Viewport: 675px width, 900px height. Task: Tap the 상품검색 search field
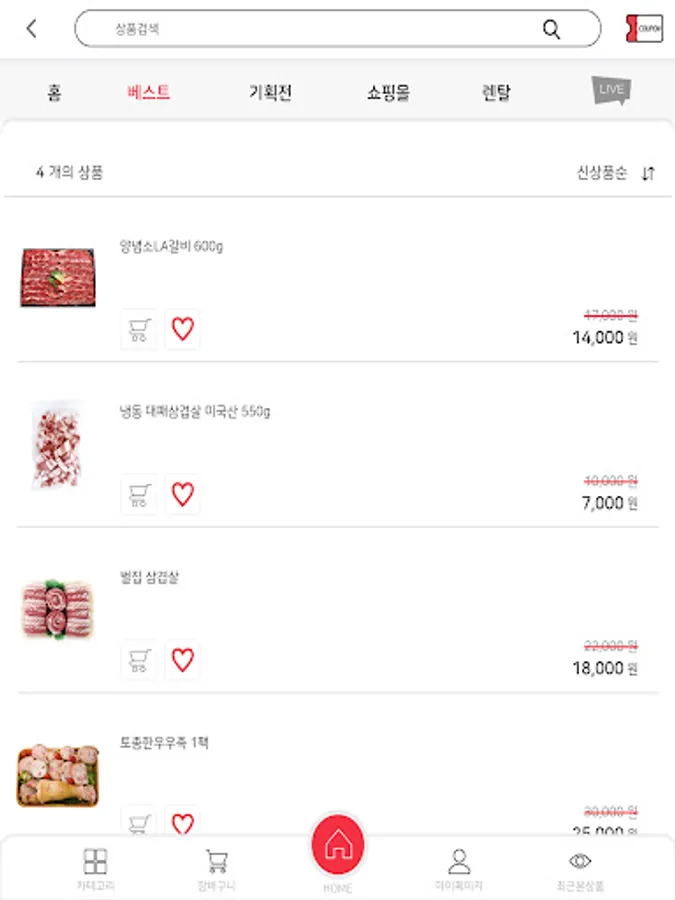click(x=320, y=29)
